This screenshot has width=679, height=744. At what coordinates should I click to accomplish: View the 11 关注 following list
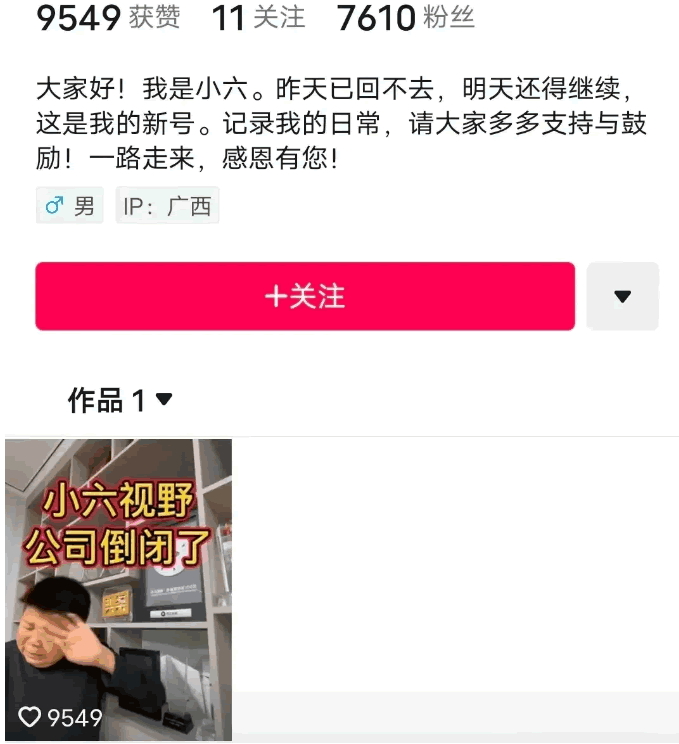tap(258, 17)
